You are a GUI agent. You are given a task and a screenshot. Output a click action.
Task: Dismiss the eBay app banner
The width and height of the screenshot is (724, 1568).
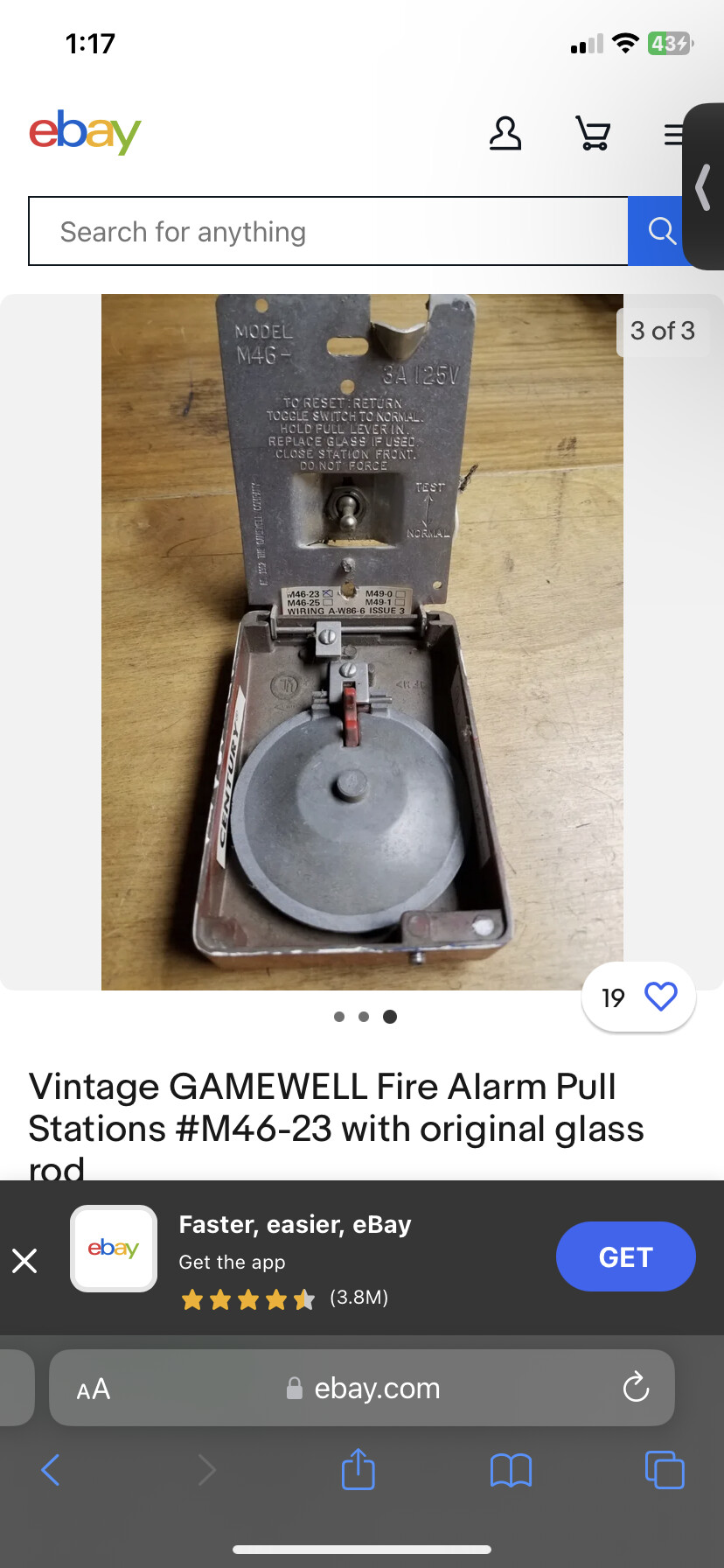(x=24, y=1260)
